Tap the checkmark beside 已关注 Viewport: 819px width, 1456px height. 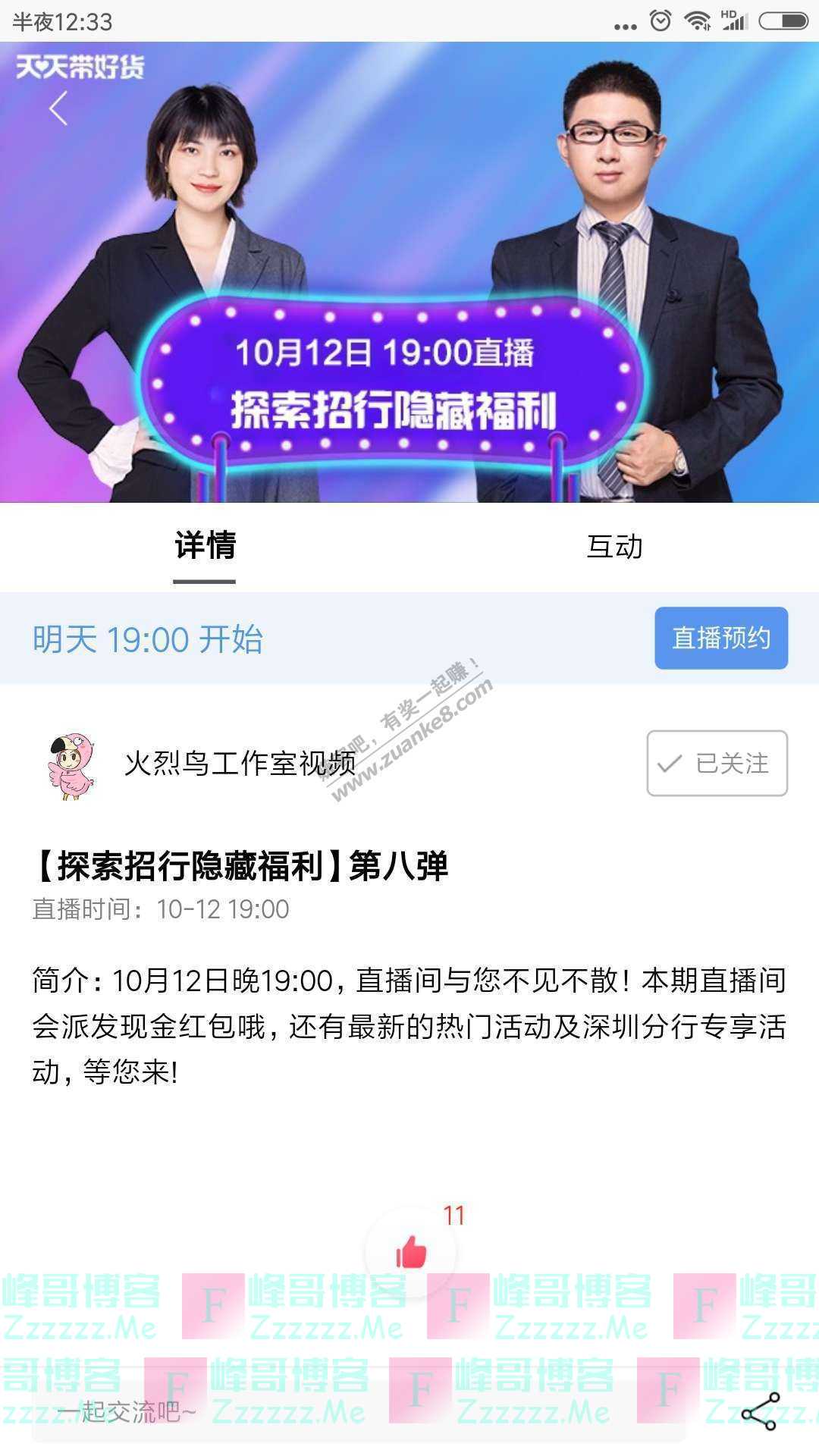coord(670,764)
